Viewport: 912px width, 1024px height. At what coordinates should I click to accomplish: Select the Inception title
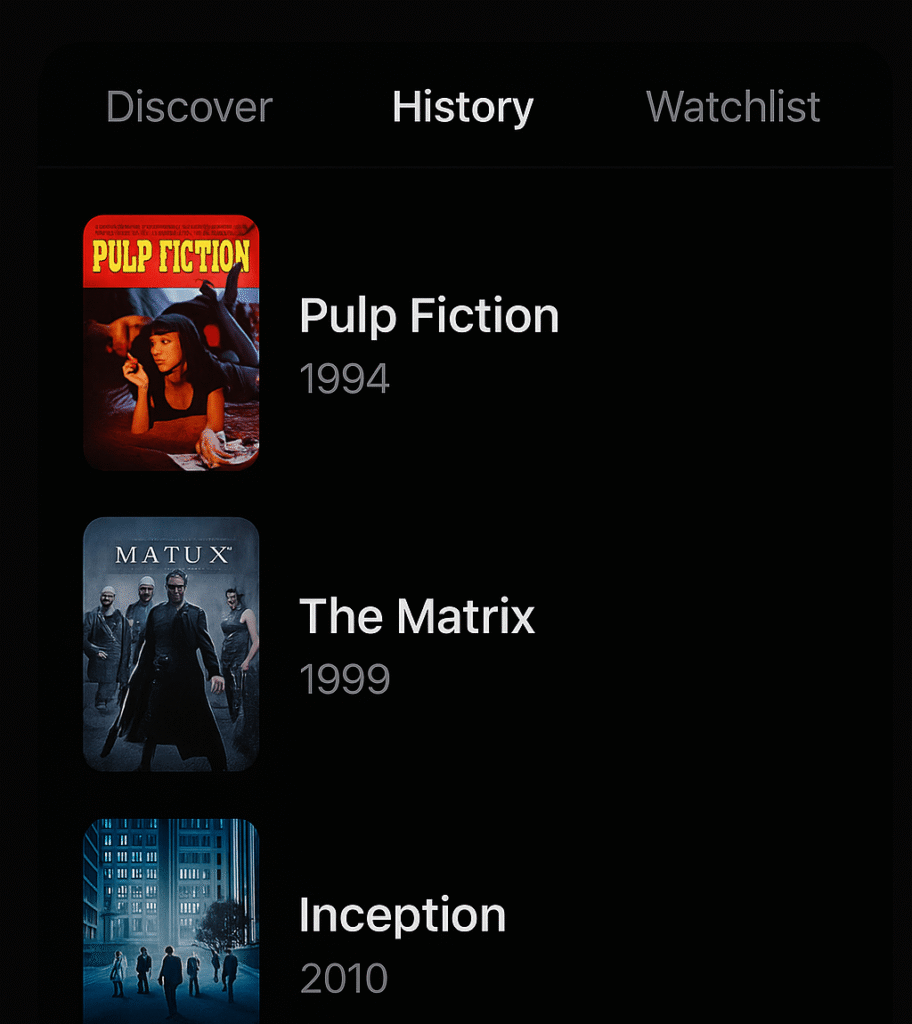402,912
